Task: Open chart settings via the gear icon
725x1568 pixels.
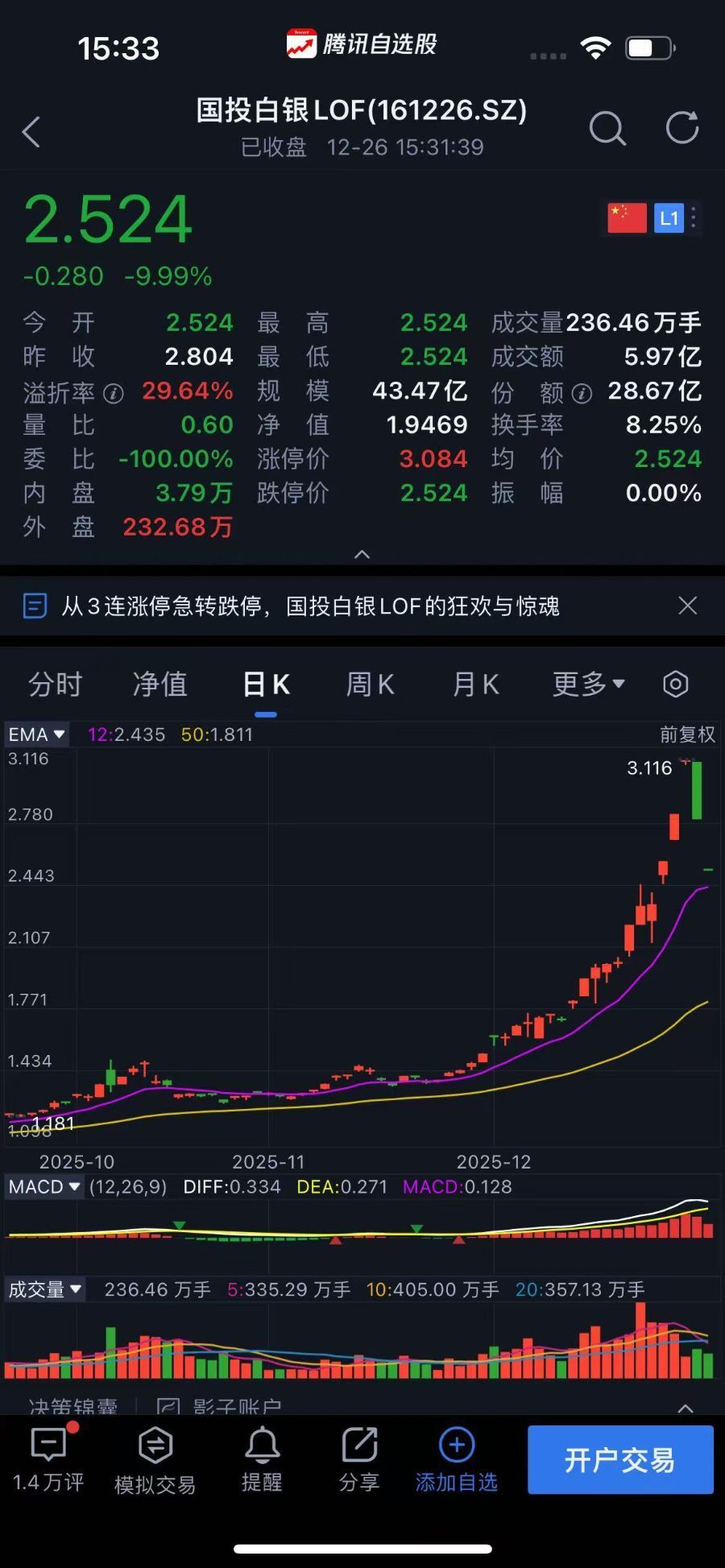Action: point(675,684)
